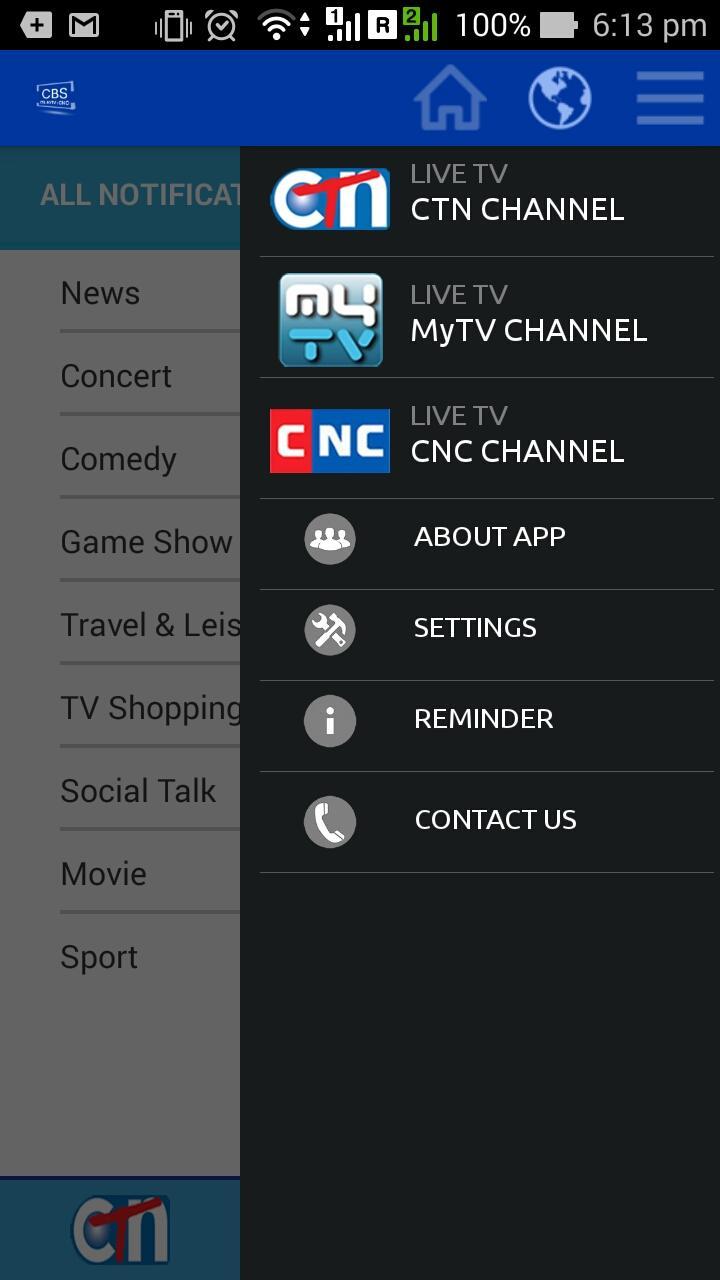The width and height of the screenshot is (720, 1280).
Task: Close the hamburger drawer menu
Action: point(670,98)
